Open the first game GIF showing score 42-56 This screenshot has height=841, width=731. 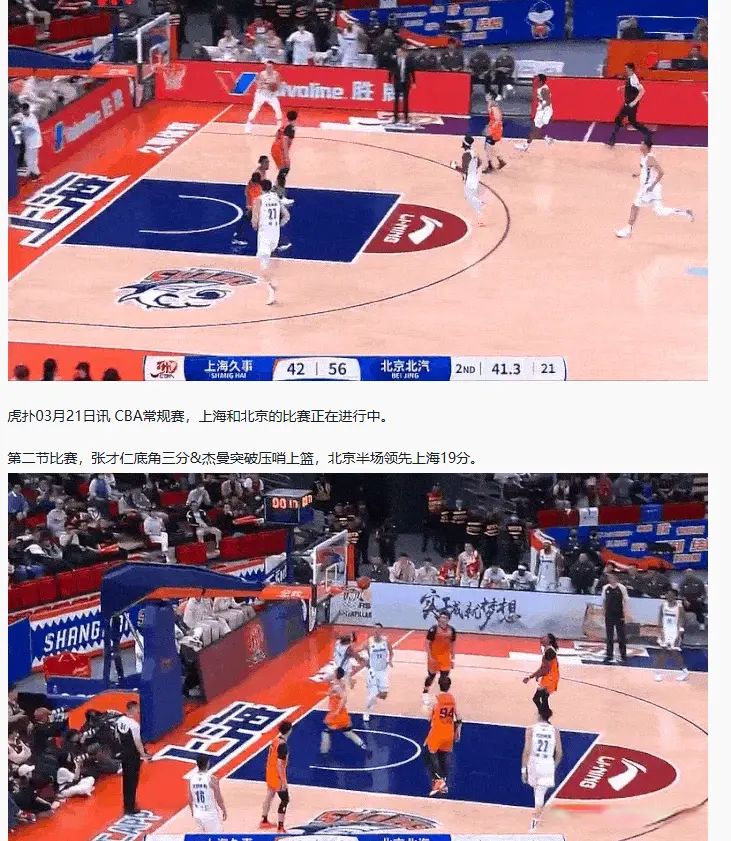357,190
